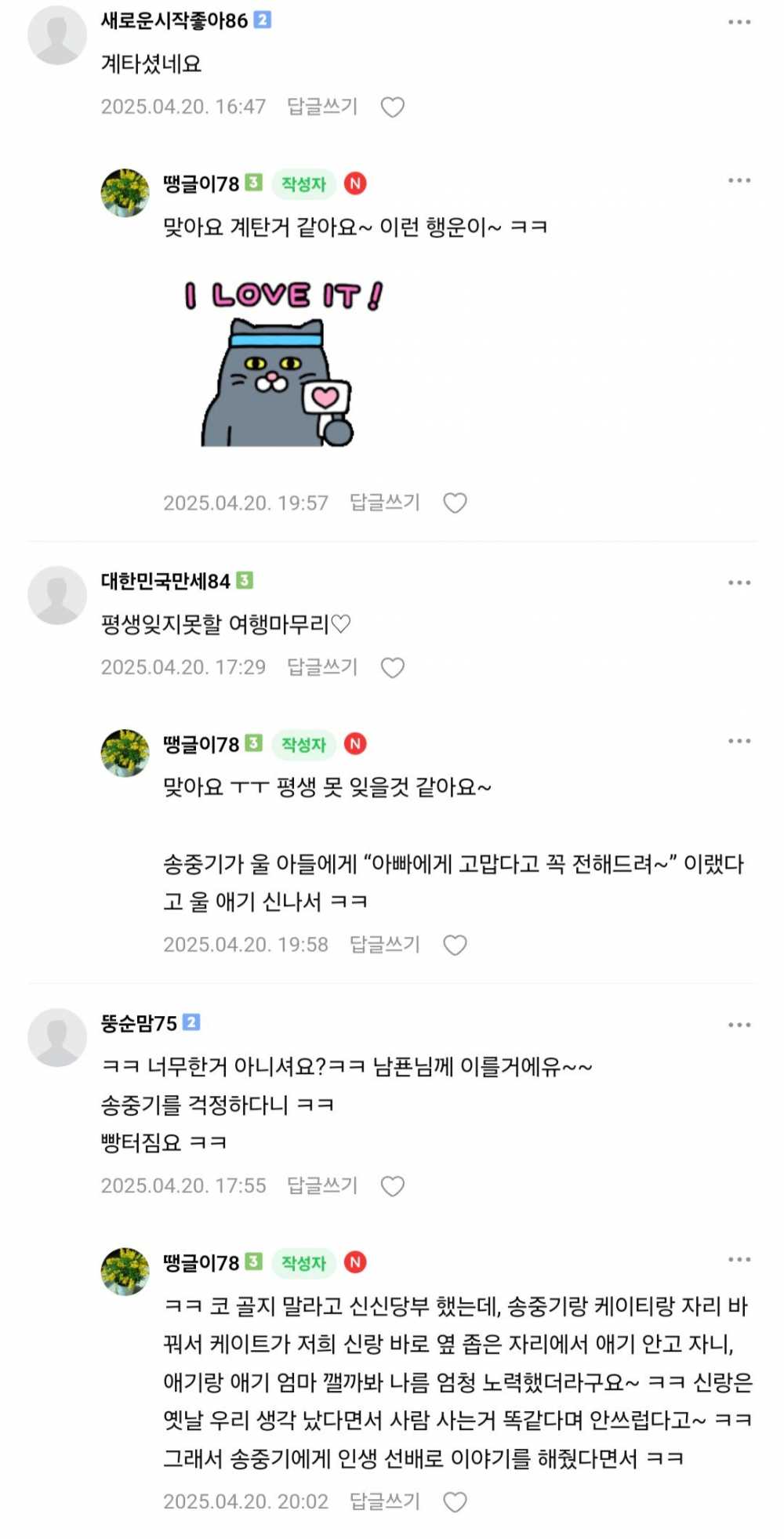This screenshot has width=784, height=1539.
Task: Reply to 대한민국만세84's comment
Action: point(322,667)
